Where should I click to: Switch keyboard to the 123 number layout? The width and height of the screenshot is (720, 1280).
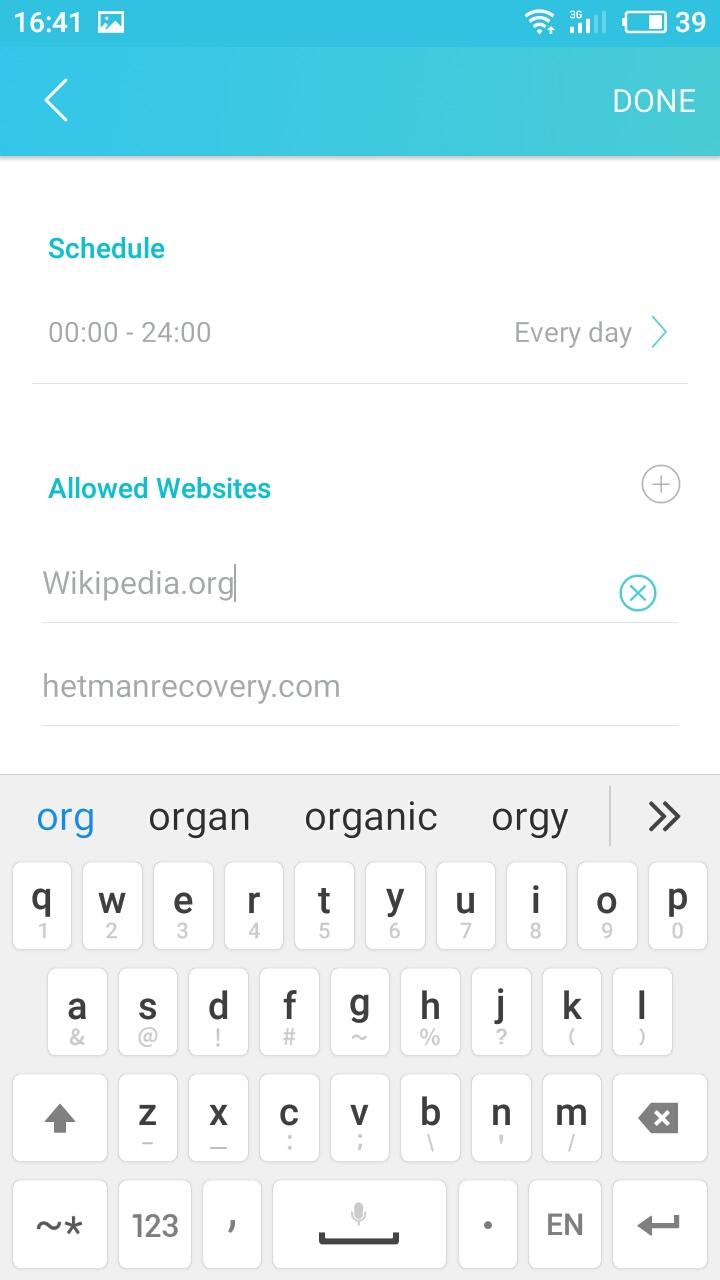(155, 1225)
